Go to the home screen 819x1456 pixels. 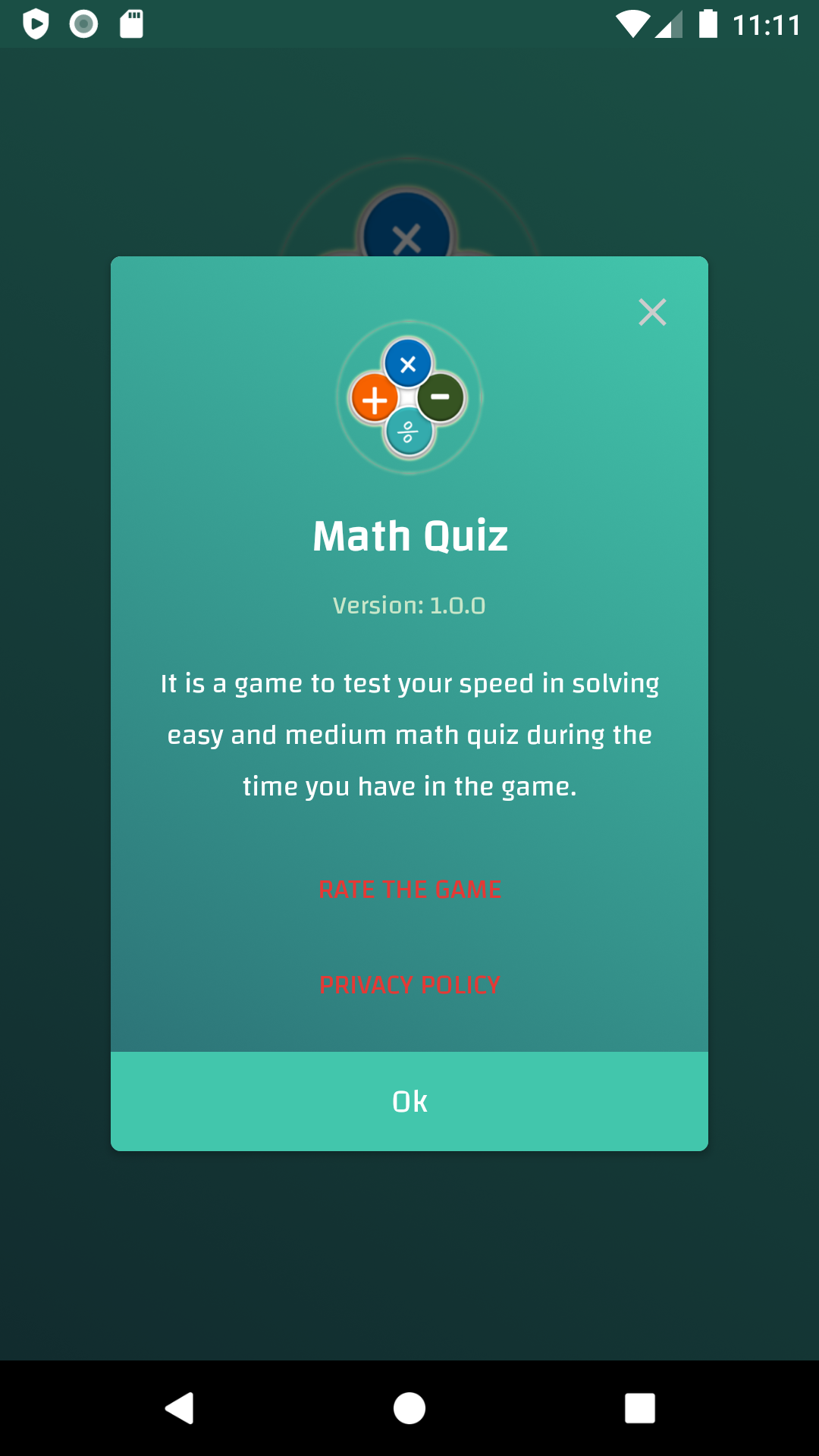(409, 1408)
